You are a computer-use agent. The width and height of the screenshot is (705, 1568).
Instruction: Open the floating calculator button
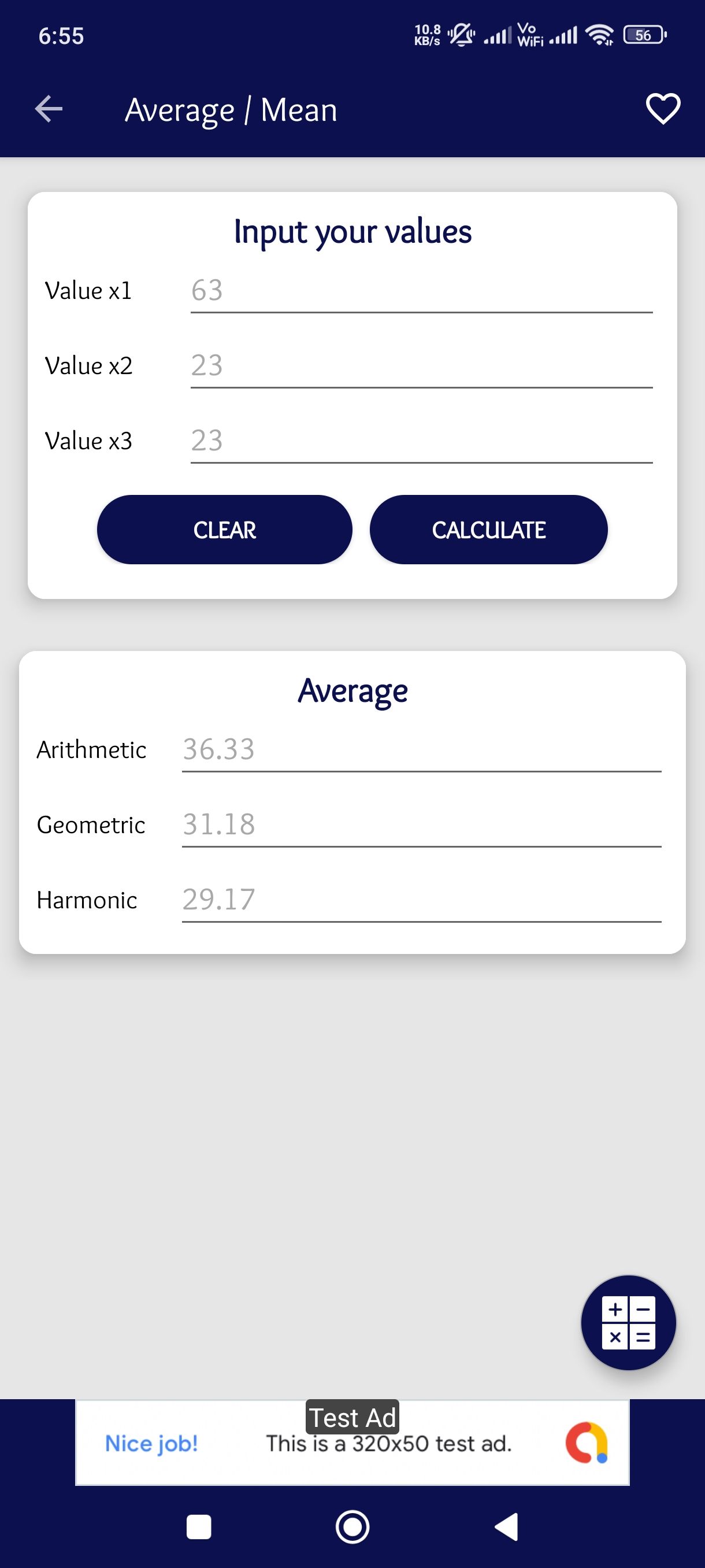point(628,1322)
